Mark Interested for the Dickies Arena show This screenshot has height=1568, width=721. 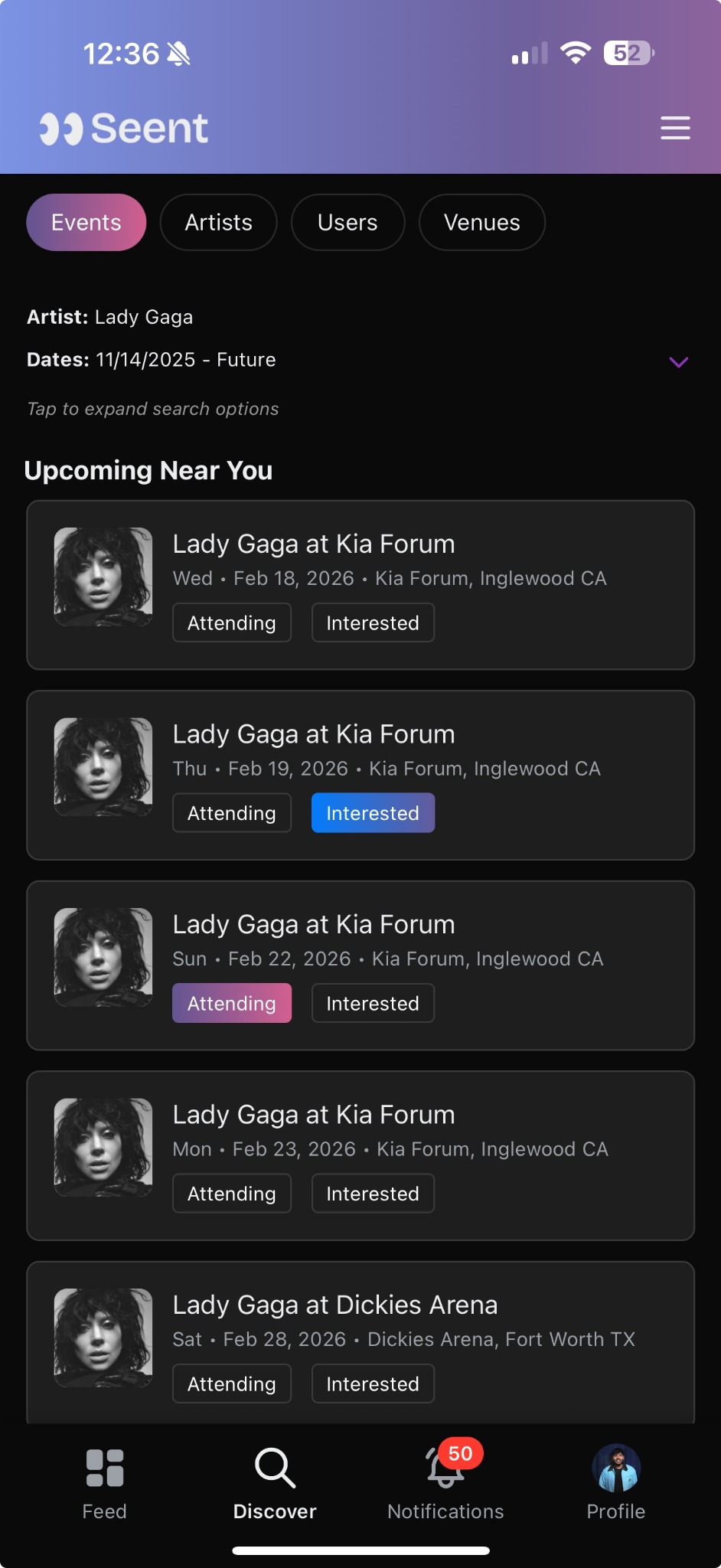click(x=373, y=1383)
